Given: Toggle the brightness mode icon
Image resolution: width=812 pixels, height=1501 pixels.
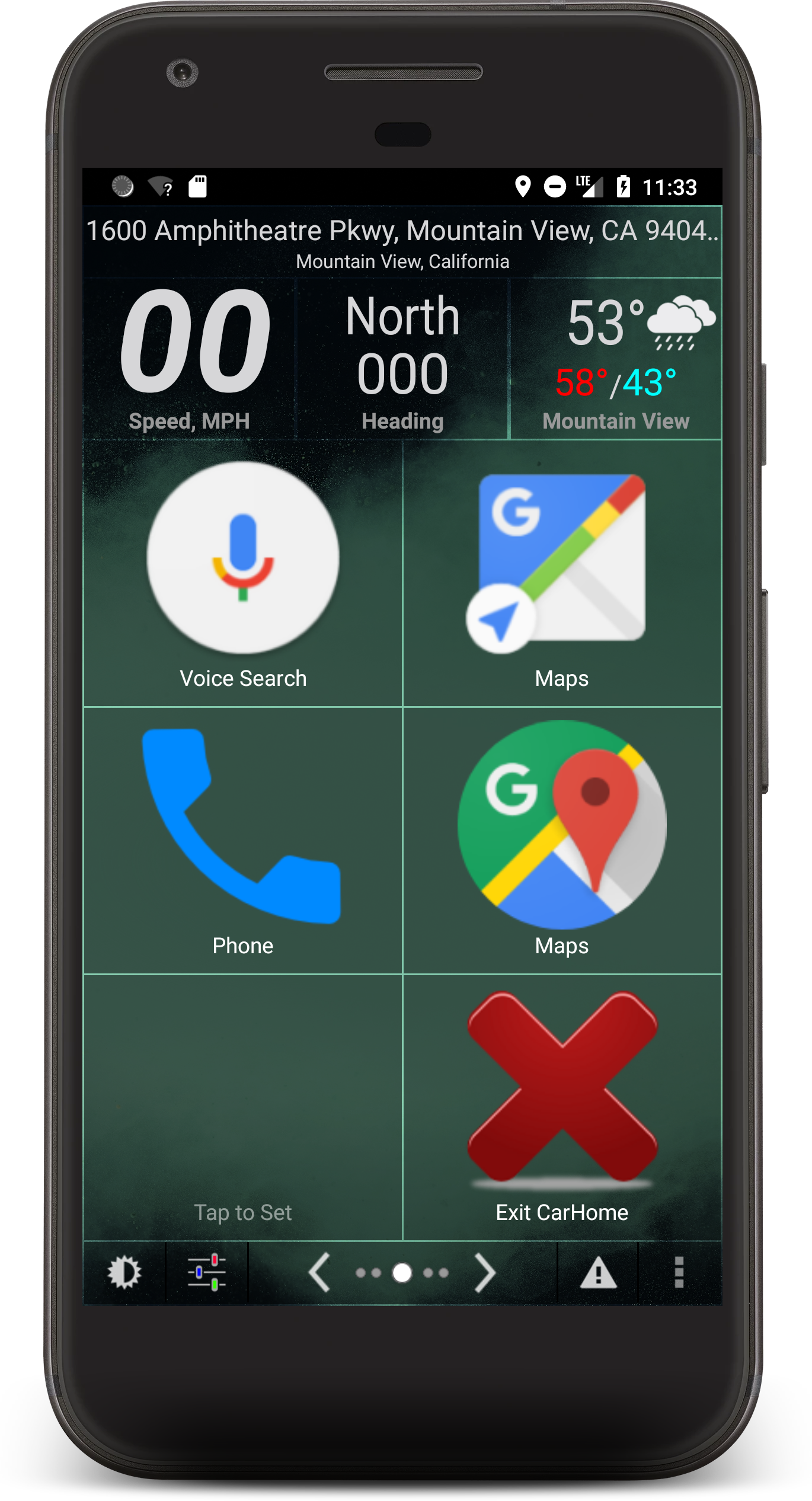Looking at the screenshot, I should click(124, 1272).
